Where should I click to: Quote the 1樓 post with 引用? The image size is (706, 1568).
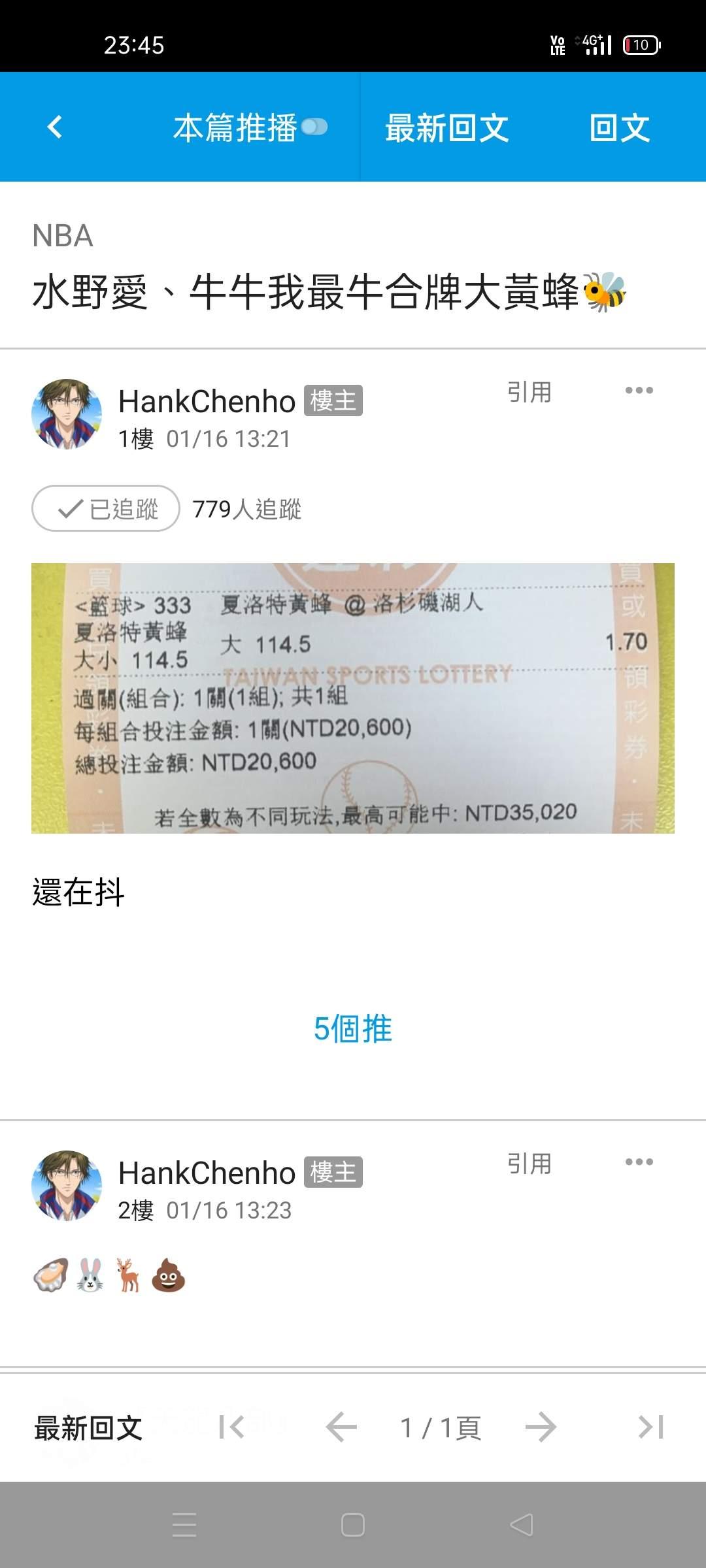click(529, 393)
